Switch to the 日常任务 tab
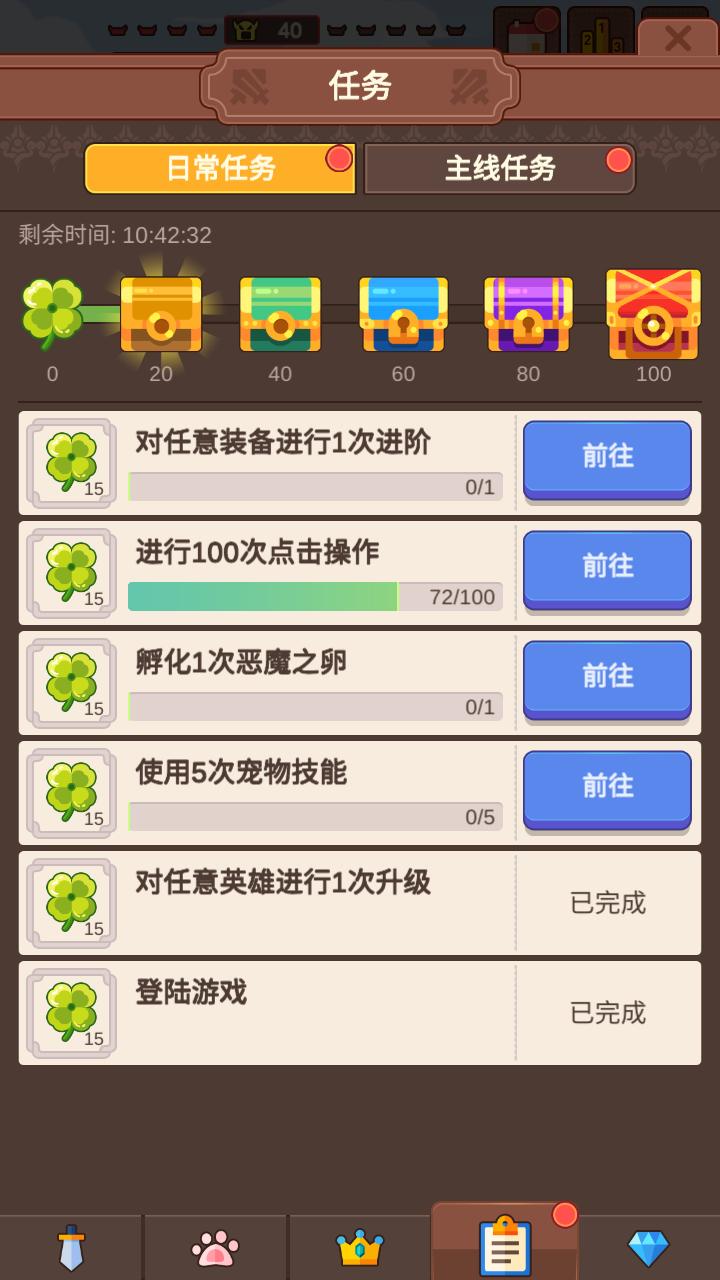 pos(220,168)
